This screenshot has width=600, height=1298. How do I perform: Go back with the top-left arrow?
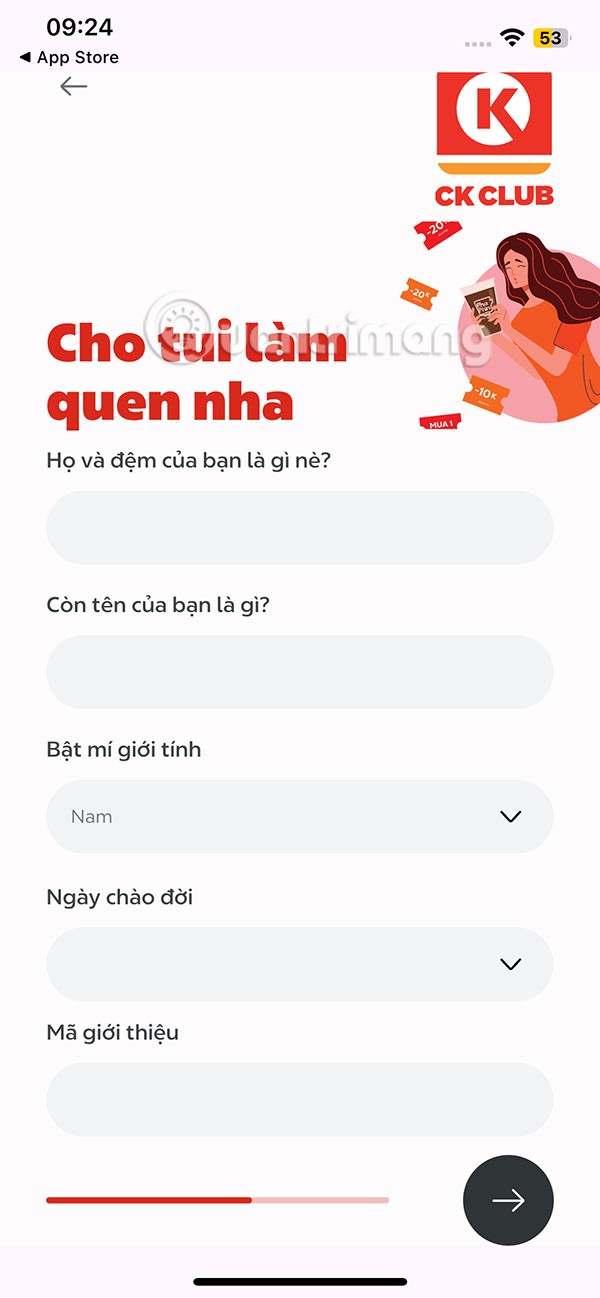[74, 87]
